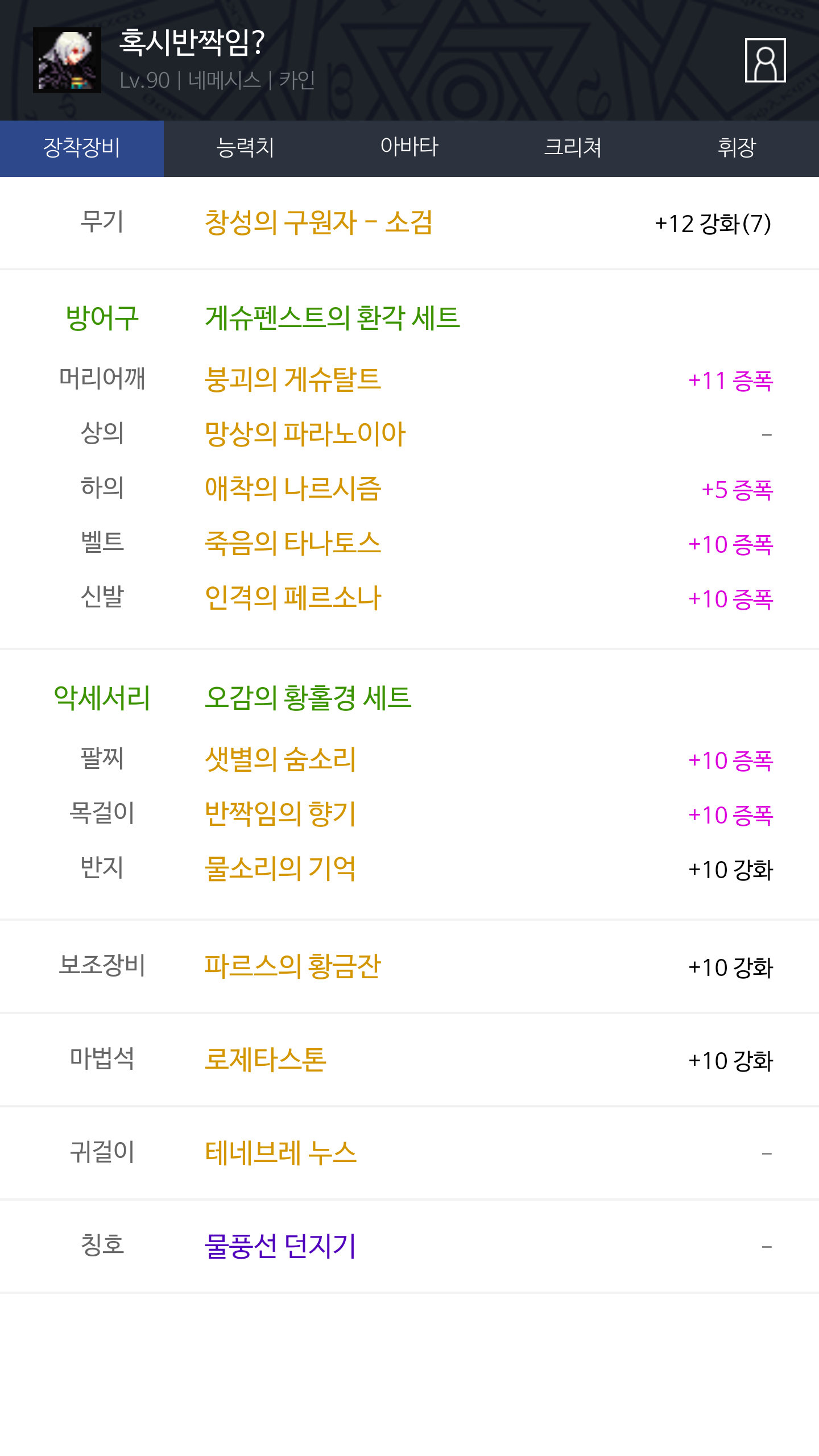This screenshot has height=1456, width=819.
Task: Open weapon 창성의 구원자 - 소검
Action: tap(318, 222)
